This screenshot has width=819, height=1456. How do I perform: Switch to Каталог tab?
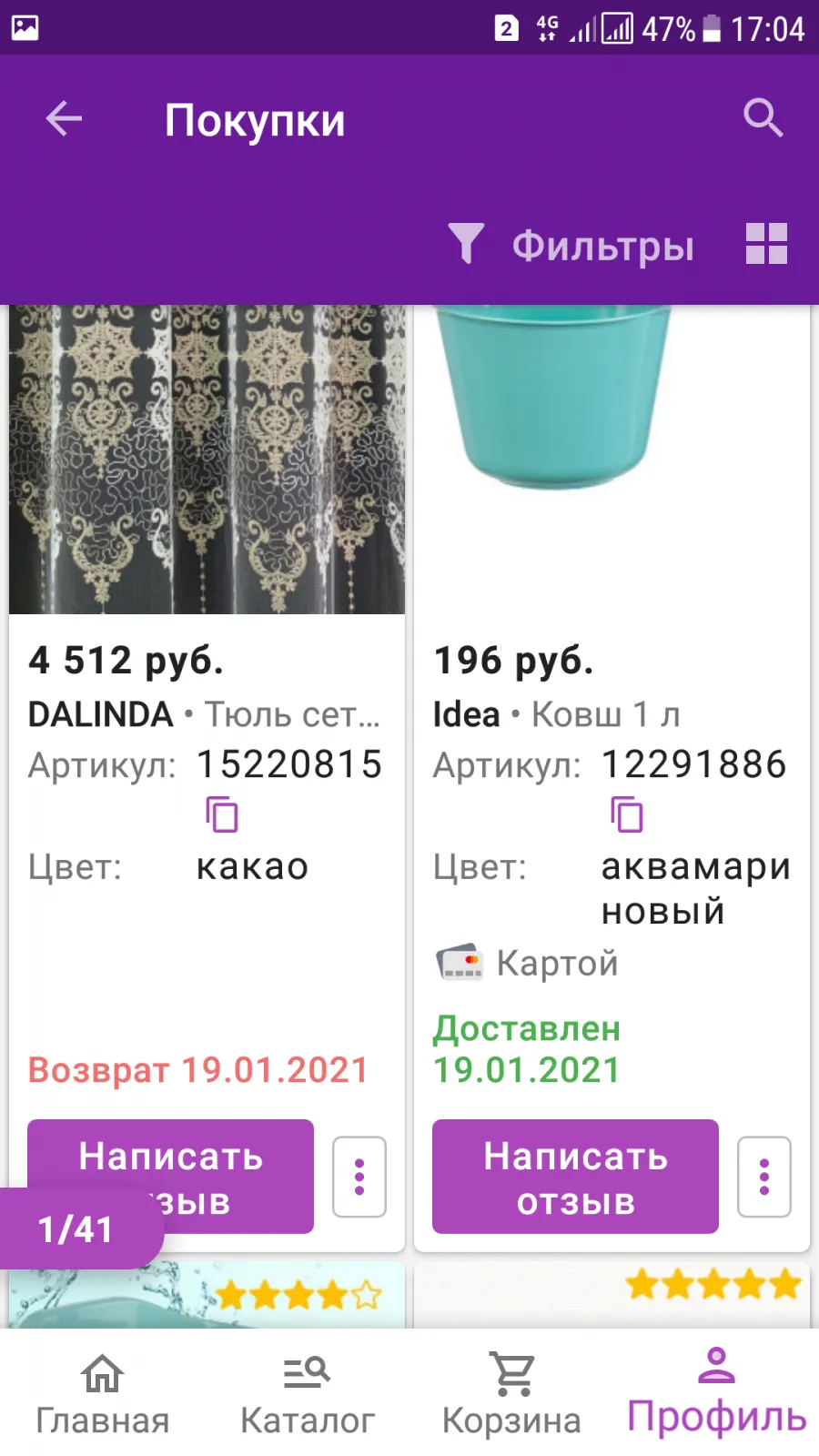pyautogui.click(x=307, y=1394)
